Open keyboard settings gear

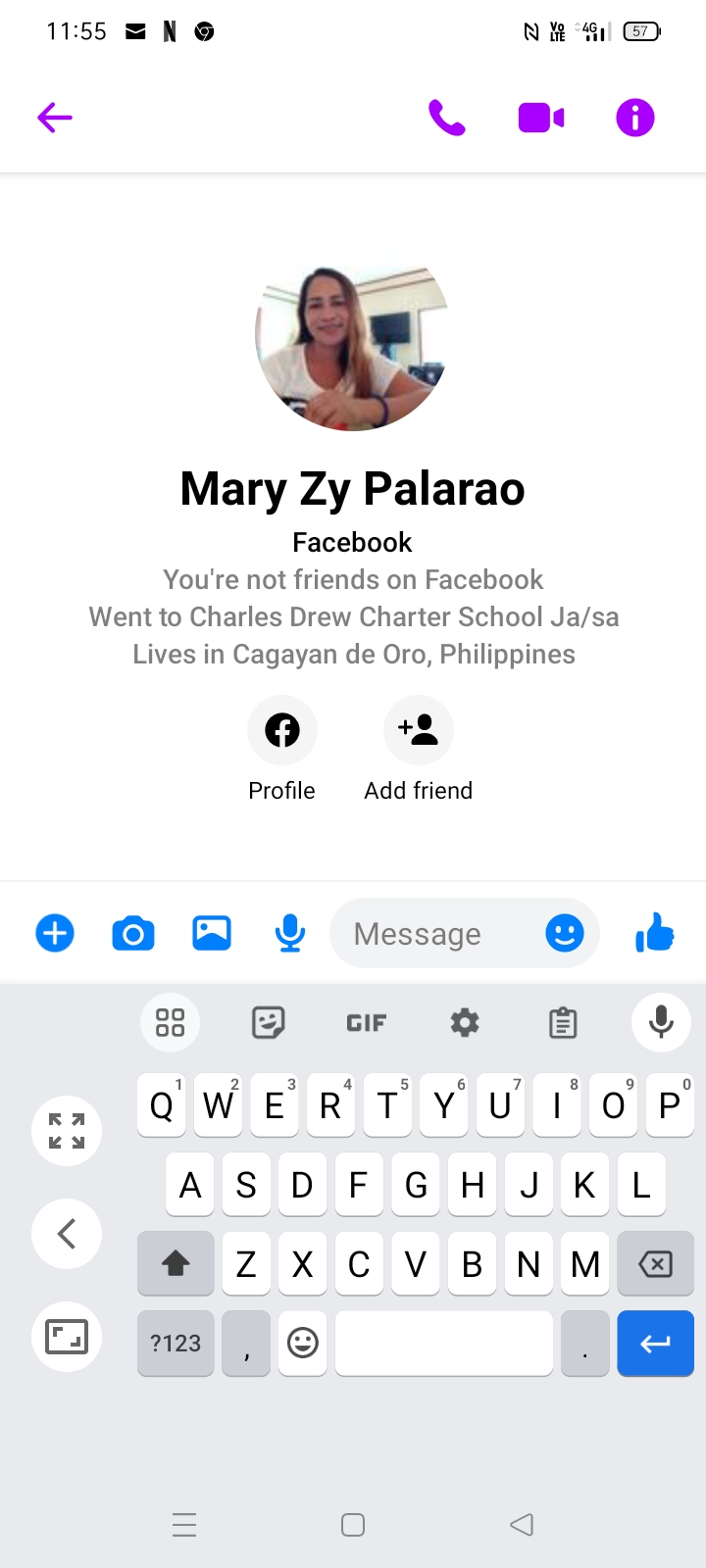465,1023
